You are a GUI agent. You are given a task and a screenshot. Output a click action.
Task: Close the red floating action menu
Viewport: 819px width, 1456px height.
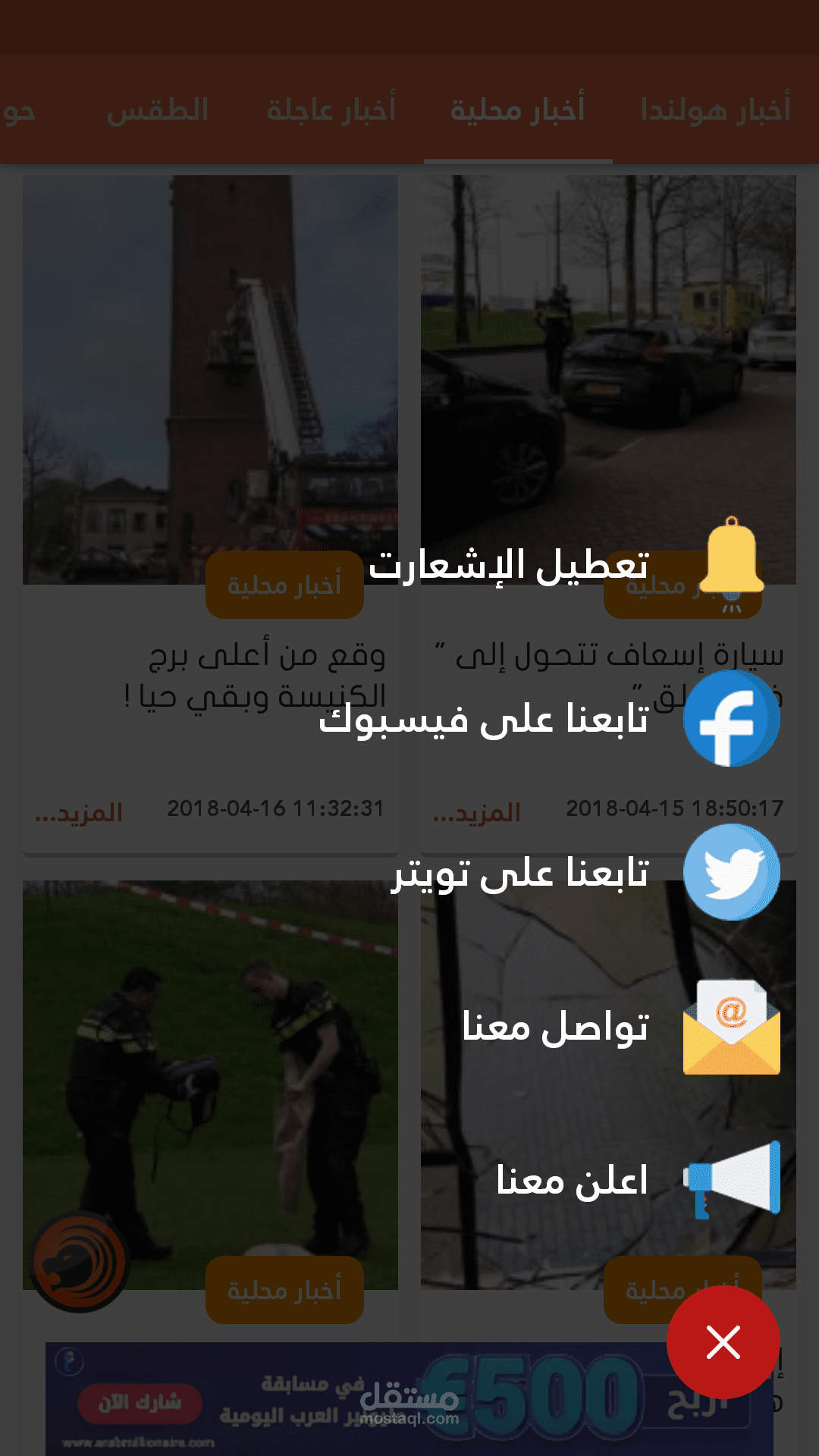coord(723,1342)
